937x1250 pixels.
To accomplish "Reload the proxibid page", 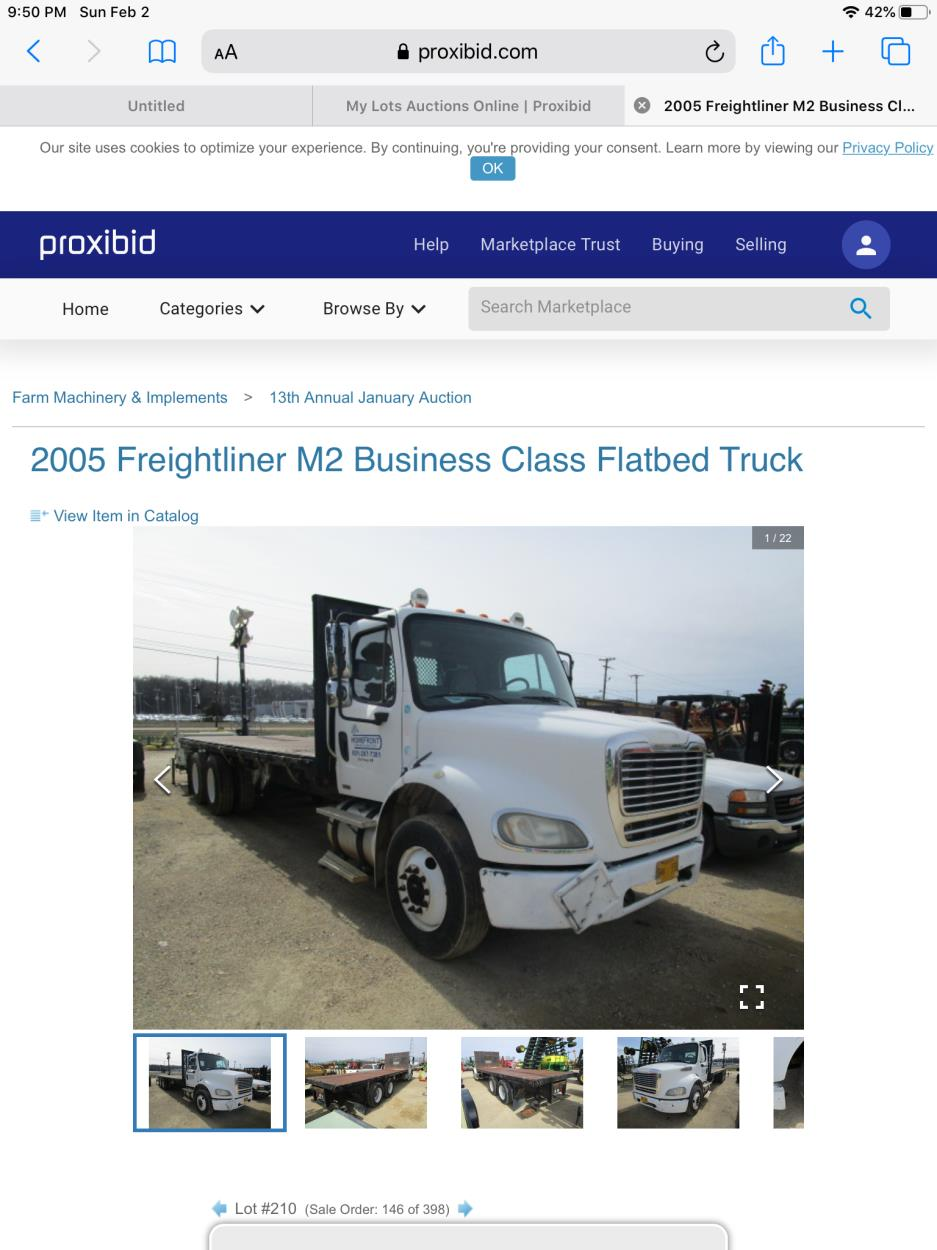I will click(714, 52).
